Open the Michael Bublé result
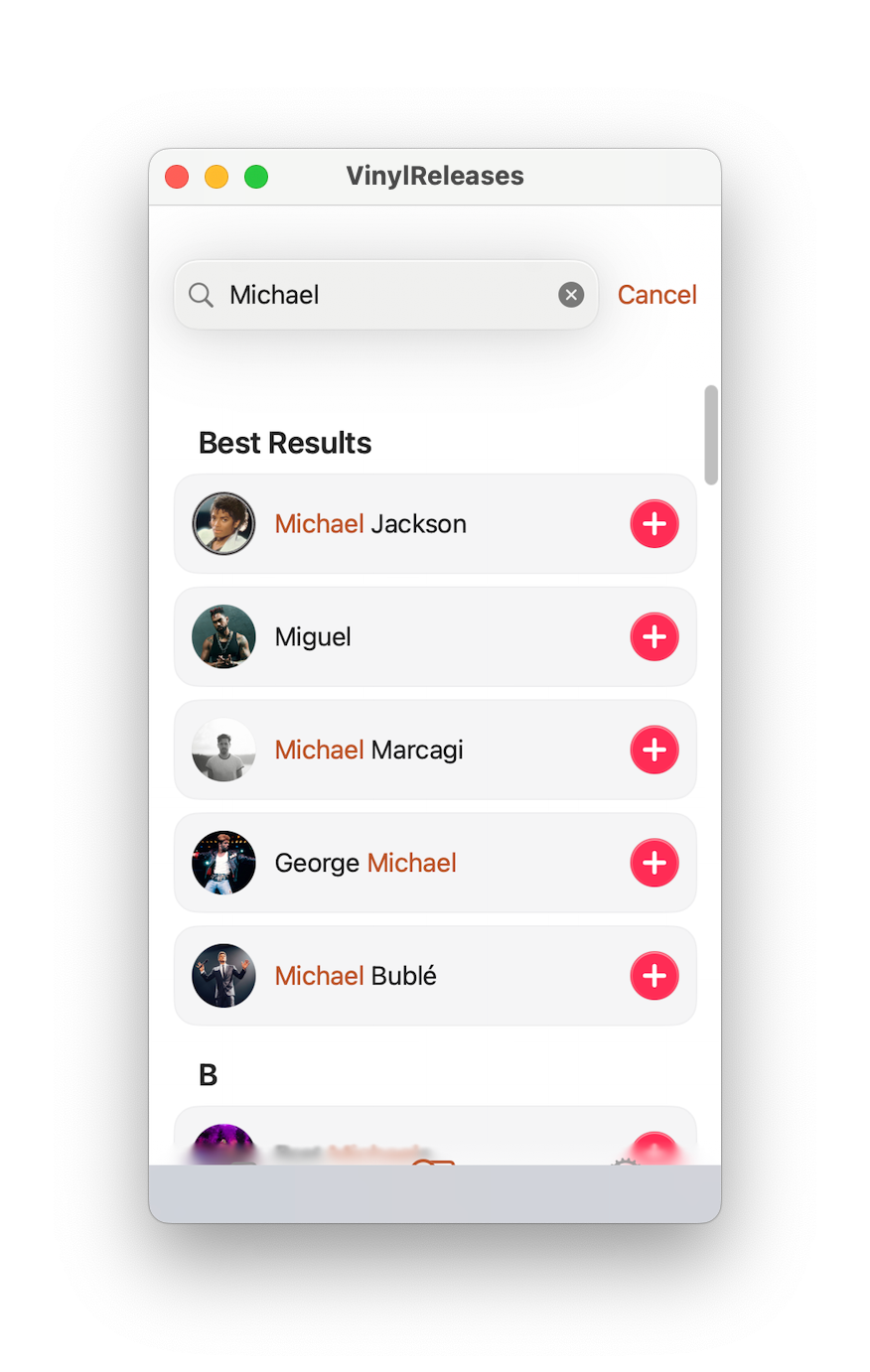870x1372 pixels. click(x=435, y=977)
